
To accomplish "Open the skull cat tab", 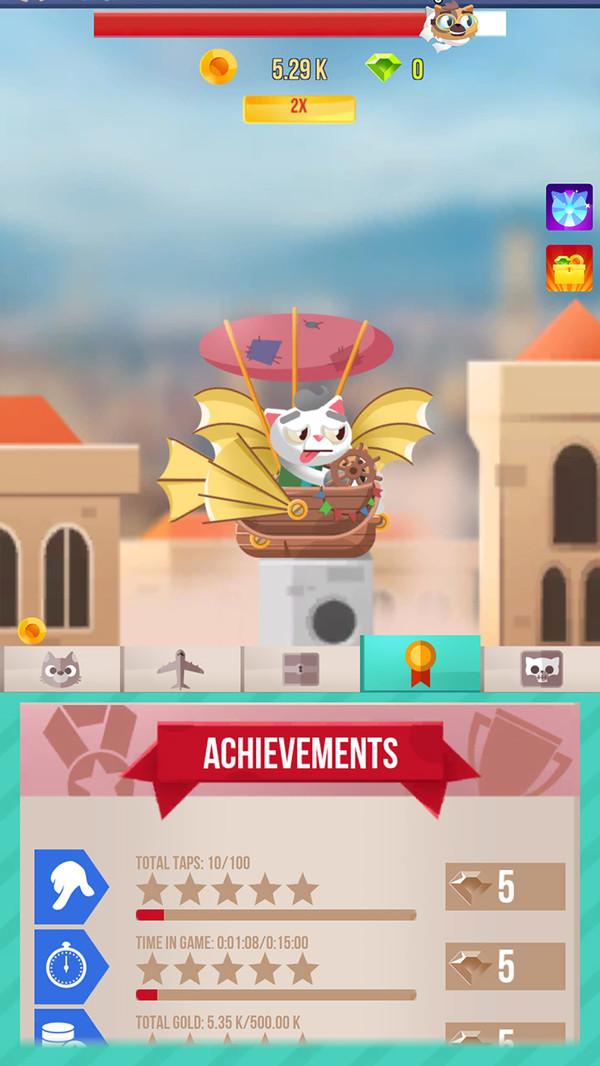I will click(542, 669).
